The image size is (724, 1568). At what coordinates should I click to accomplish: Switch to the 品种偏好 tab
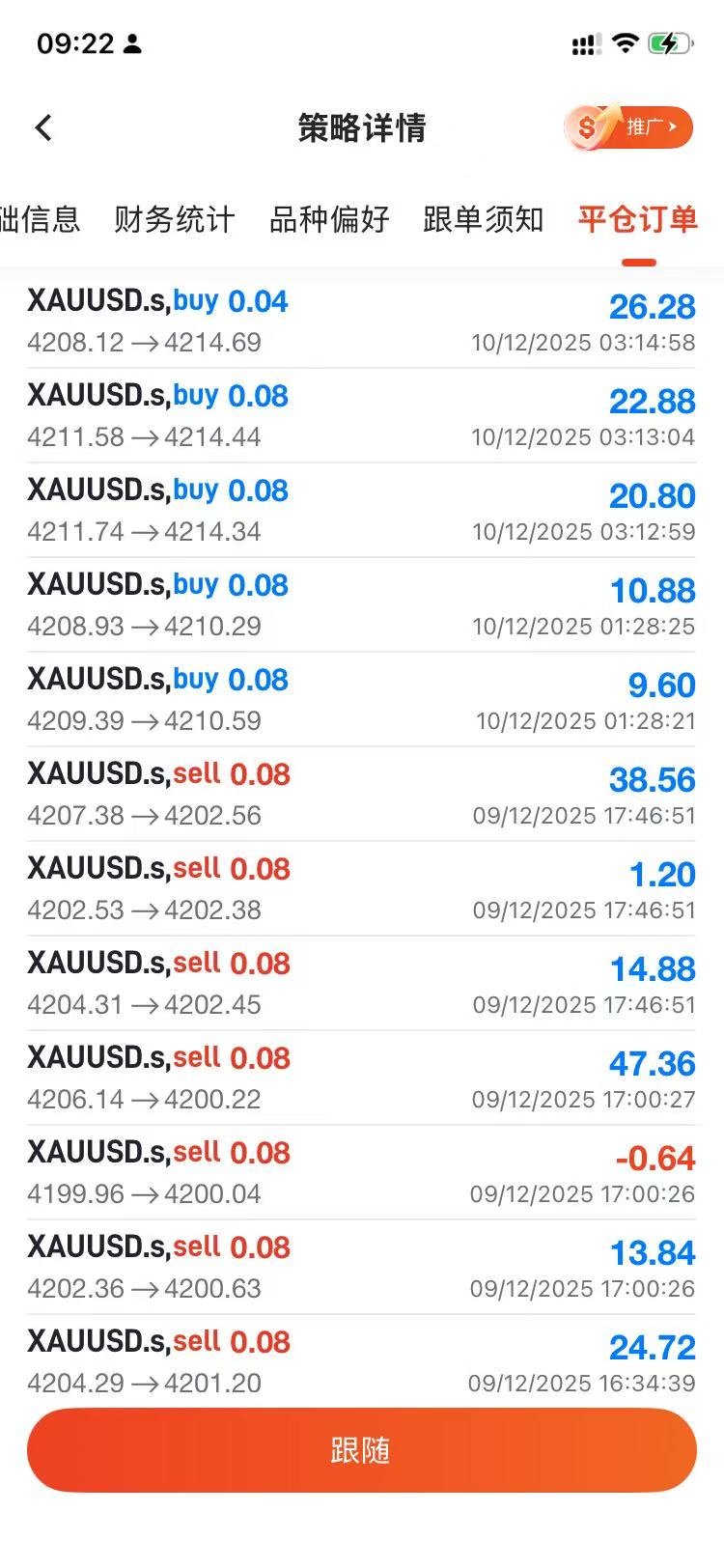(x=329, y=219)
